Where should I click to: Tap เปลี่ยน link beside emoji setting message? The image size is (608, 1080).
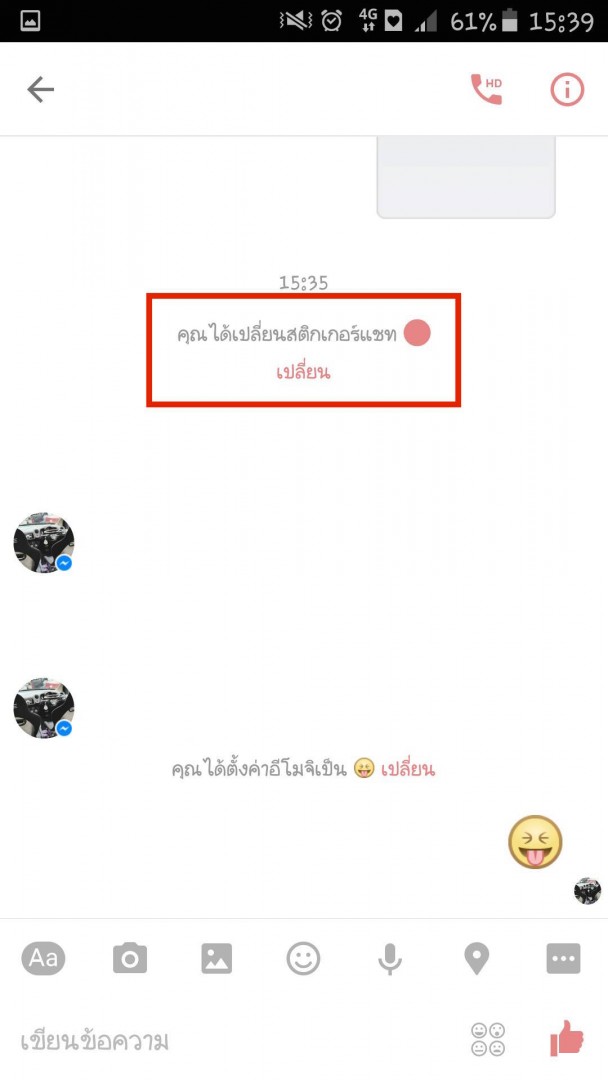point(408,769)
